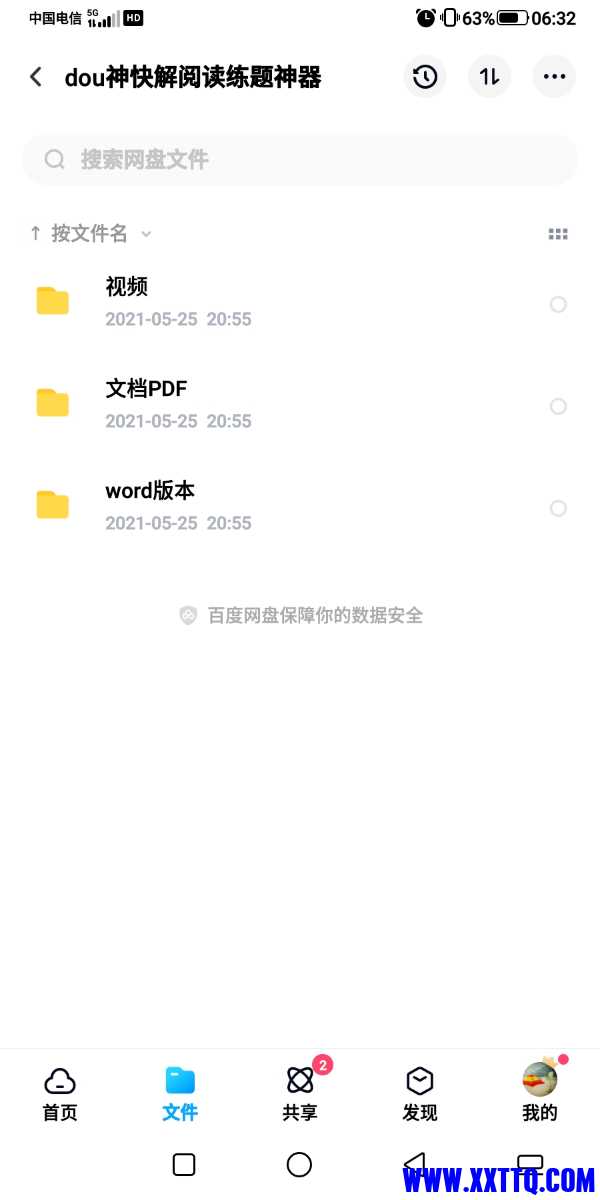This screenshot has width=600, height=1200.
Task: Switch to the 文件 tab
Action: pos(180,1093)
